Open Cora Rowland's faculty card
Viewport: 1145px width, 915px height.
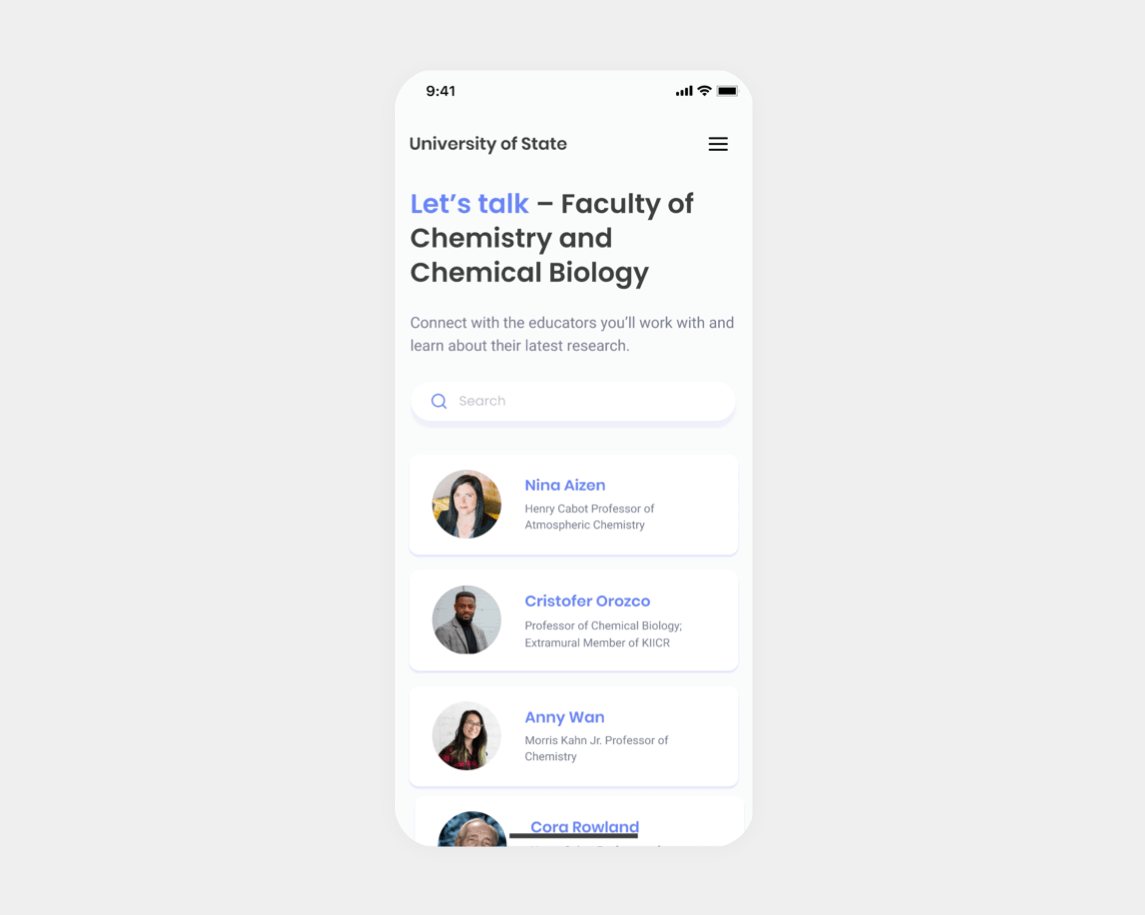tap(584, 826)
